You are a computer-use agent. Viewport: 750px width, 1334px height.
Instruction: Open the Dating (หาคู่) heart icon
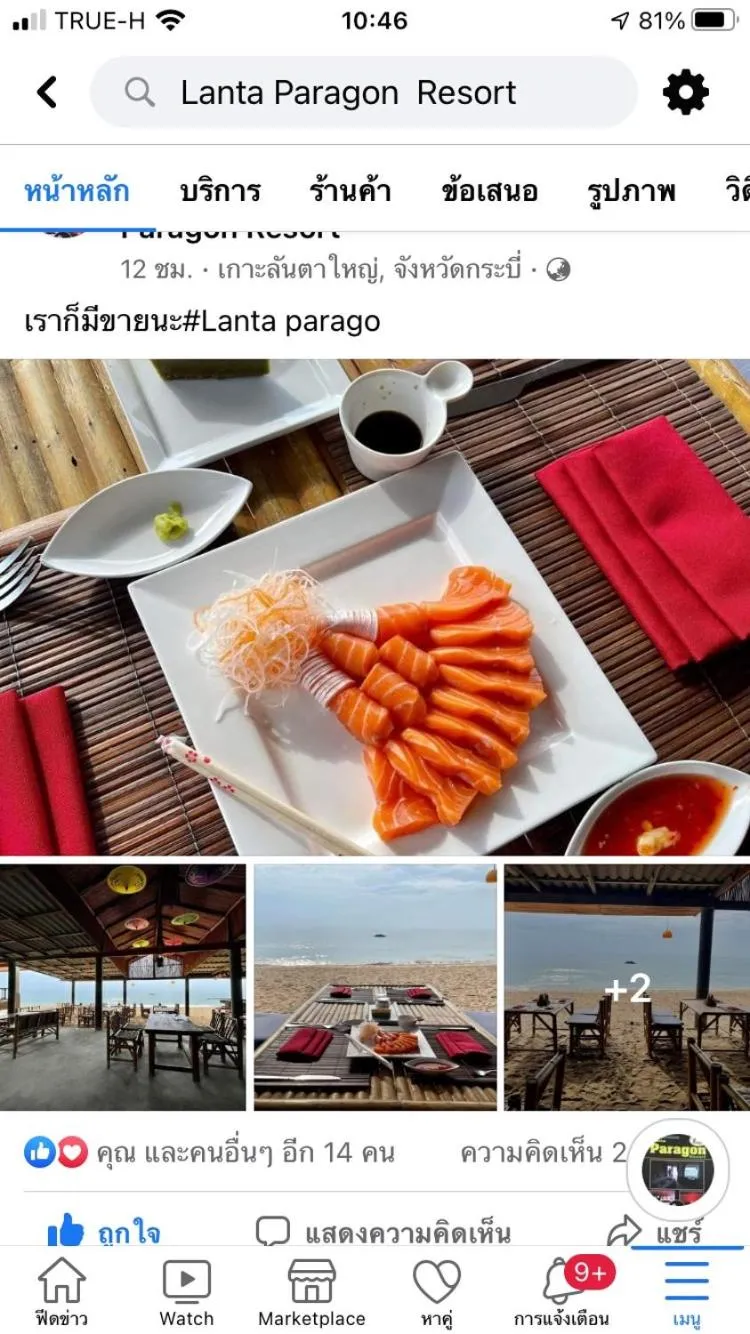435,1283
